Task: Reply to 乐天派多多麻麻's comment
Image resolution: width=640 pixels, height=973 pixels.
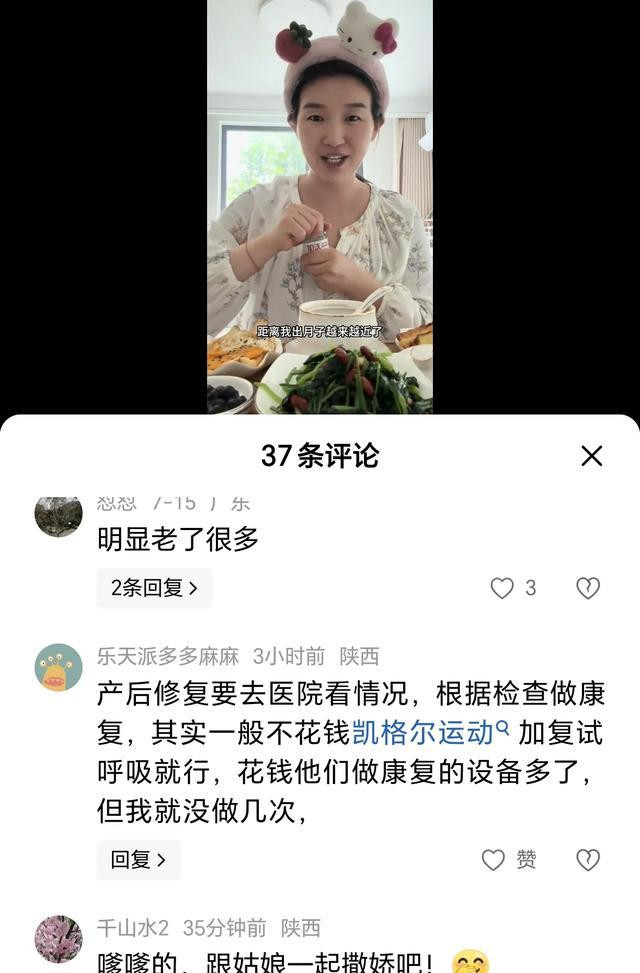Action: (x=138, y=859)
